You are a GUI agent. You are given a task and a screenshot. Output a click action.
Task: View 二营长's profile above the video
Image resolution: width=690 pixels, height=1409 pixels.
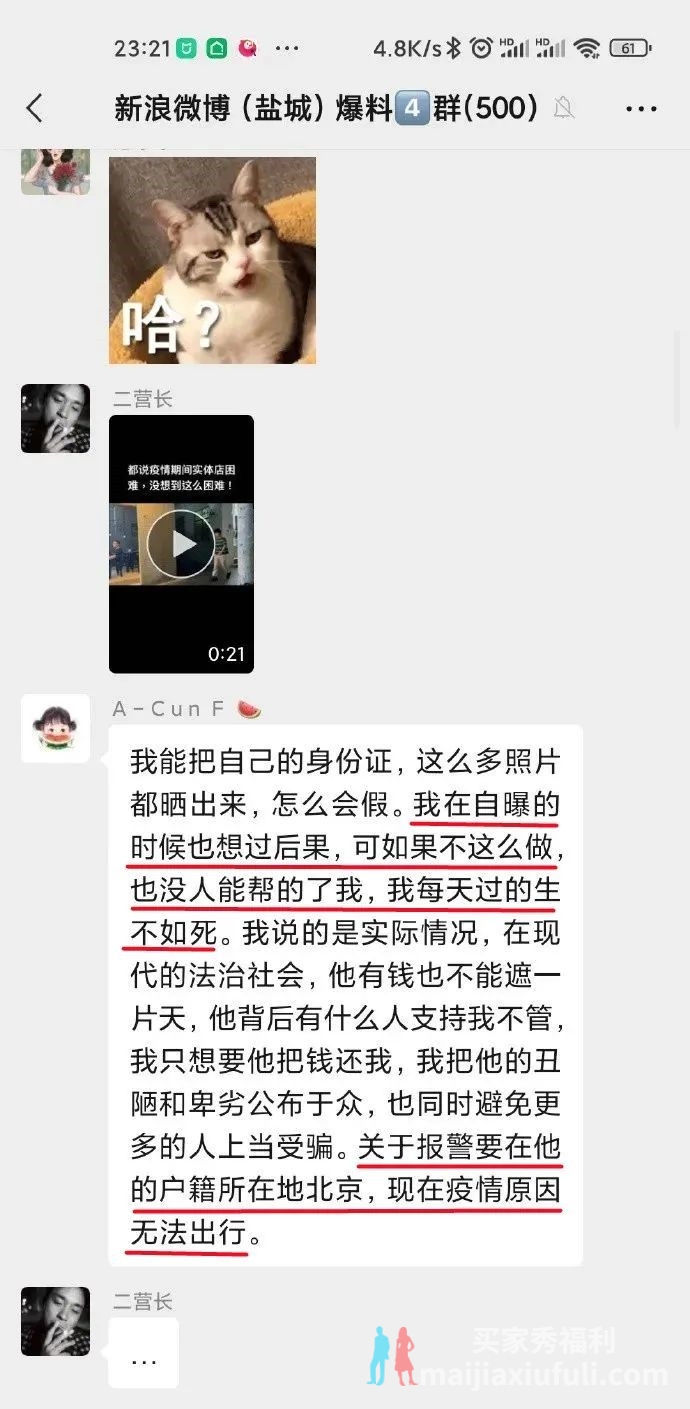[x=55, y=419]
